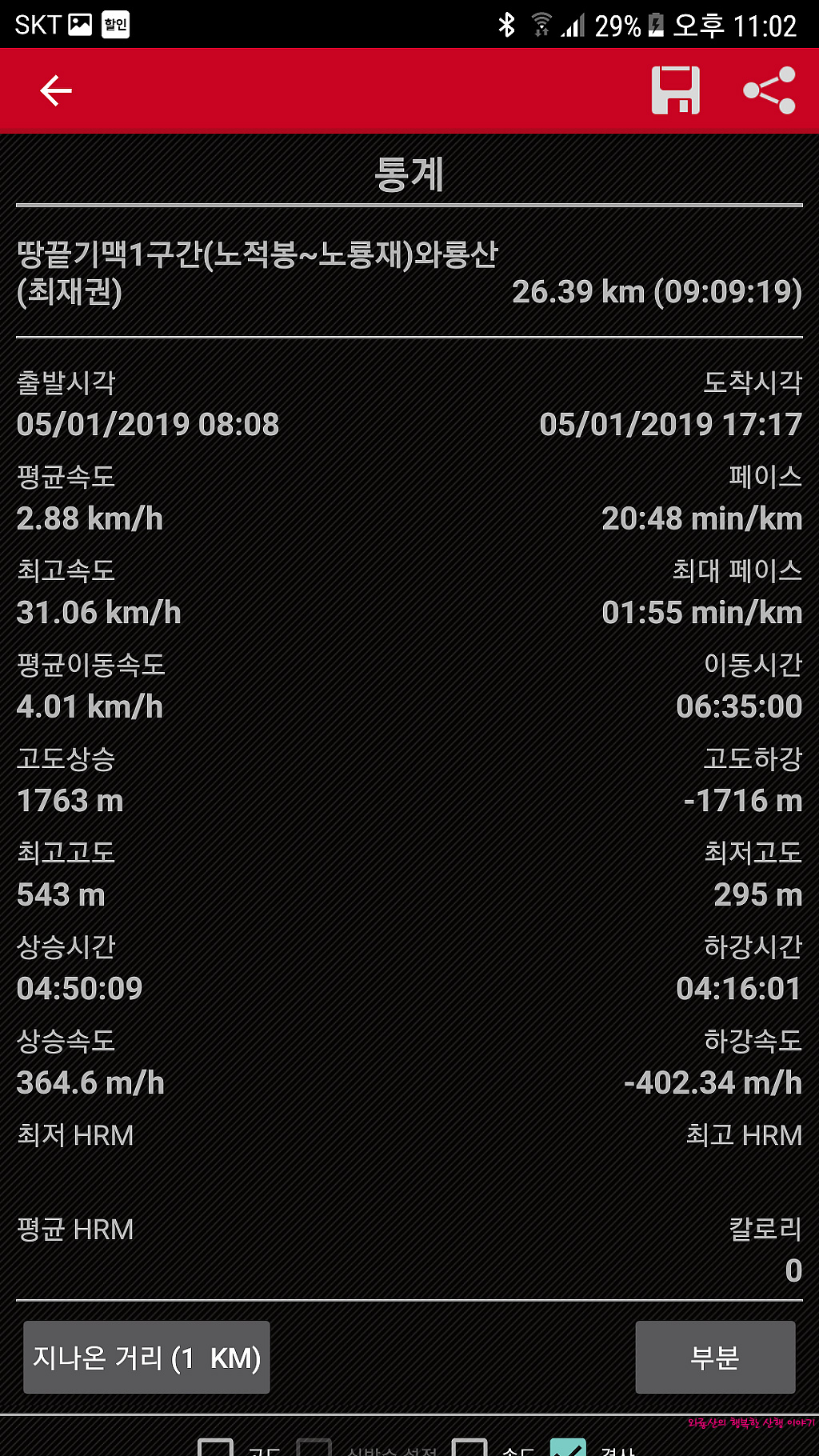
Task: Check the 속도 checkbox
Action: pos(469,1448)
